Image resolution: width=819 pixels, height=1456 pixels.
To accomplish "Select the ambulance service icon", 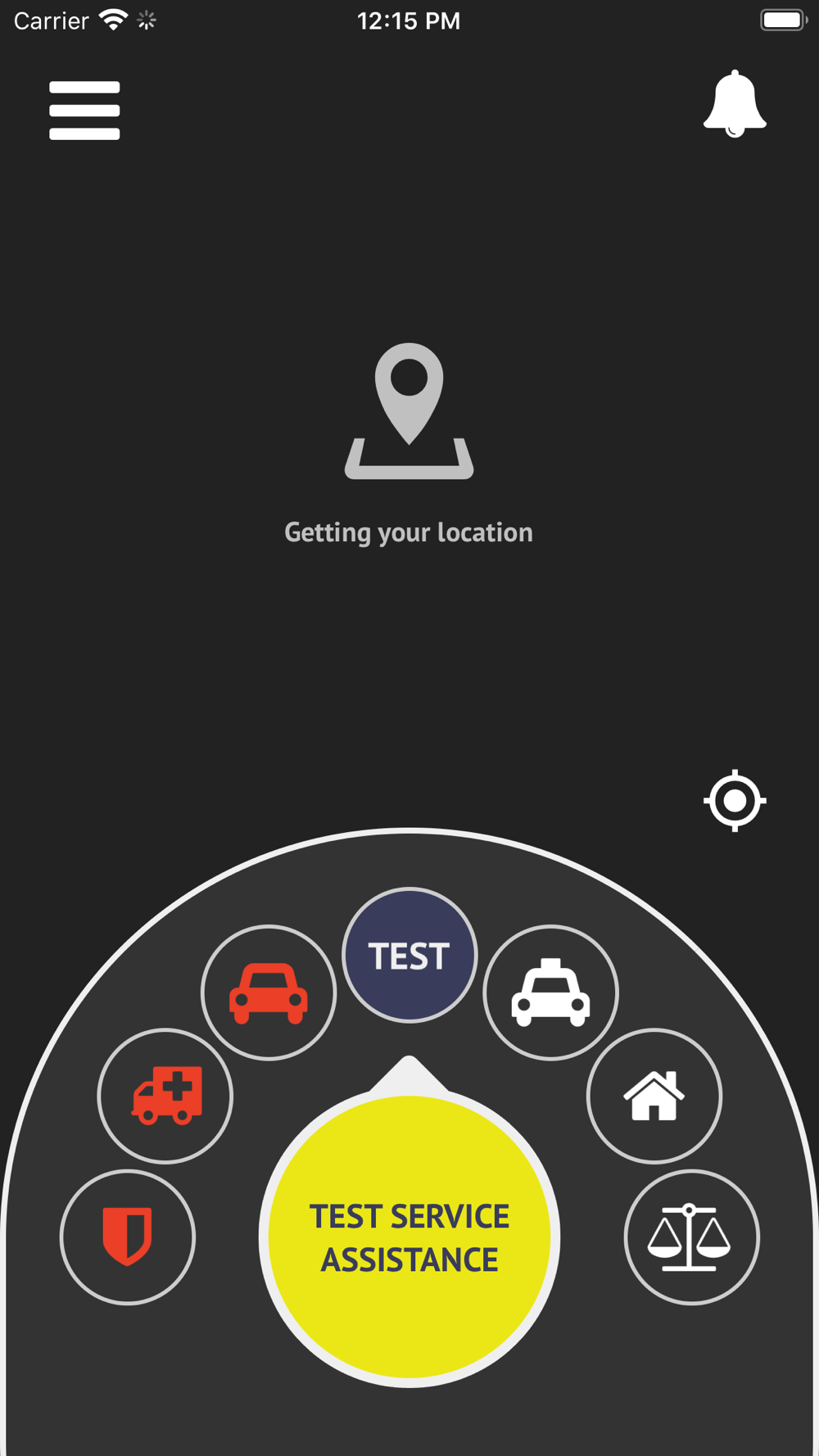I will coord(165,1096).
